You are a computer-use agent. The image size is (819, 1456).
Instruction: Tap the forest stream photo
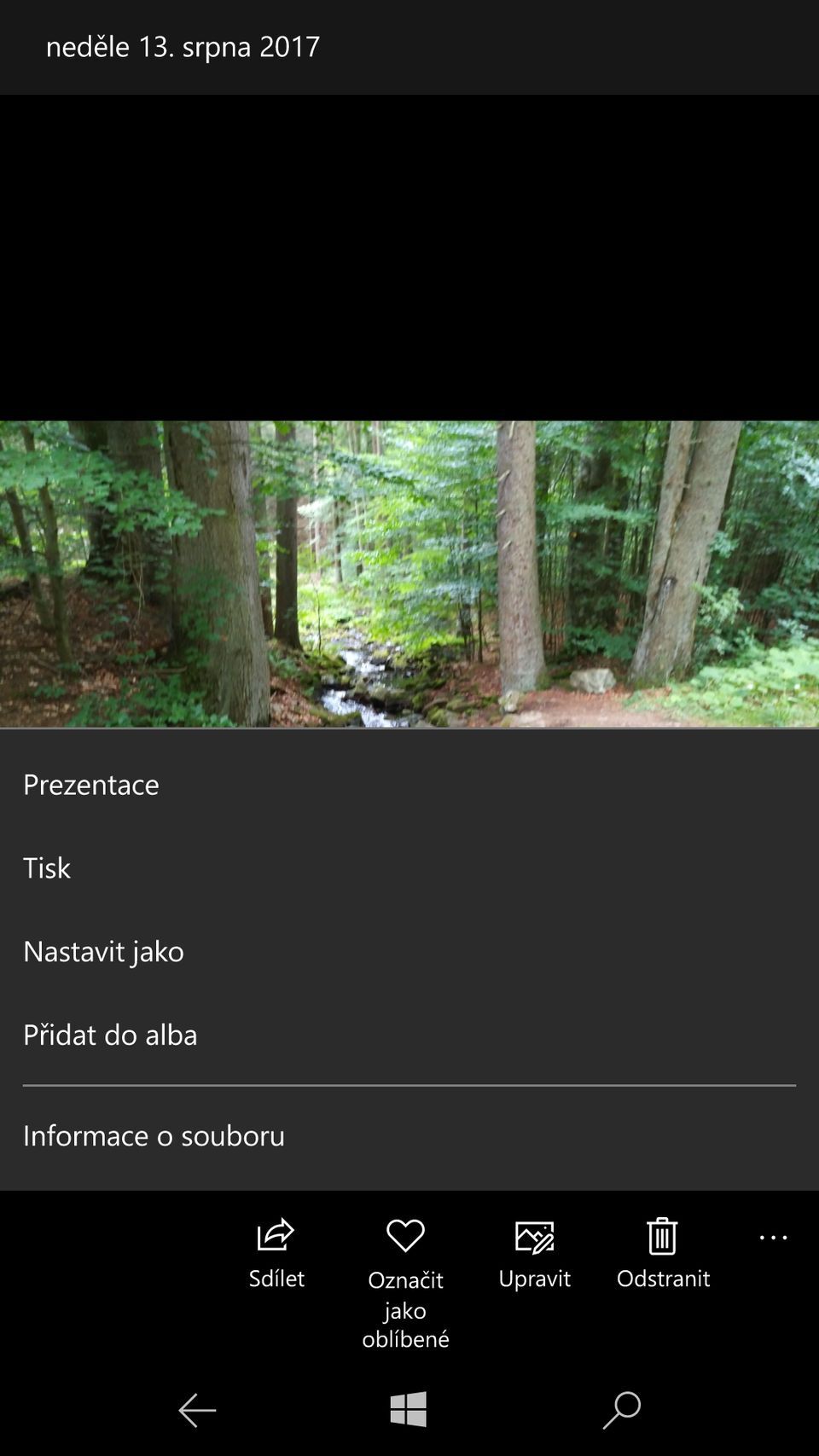coord(409,571)
